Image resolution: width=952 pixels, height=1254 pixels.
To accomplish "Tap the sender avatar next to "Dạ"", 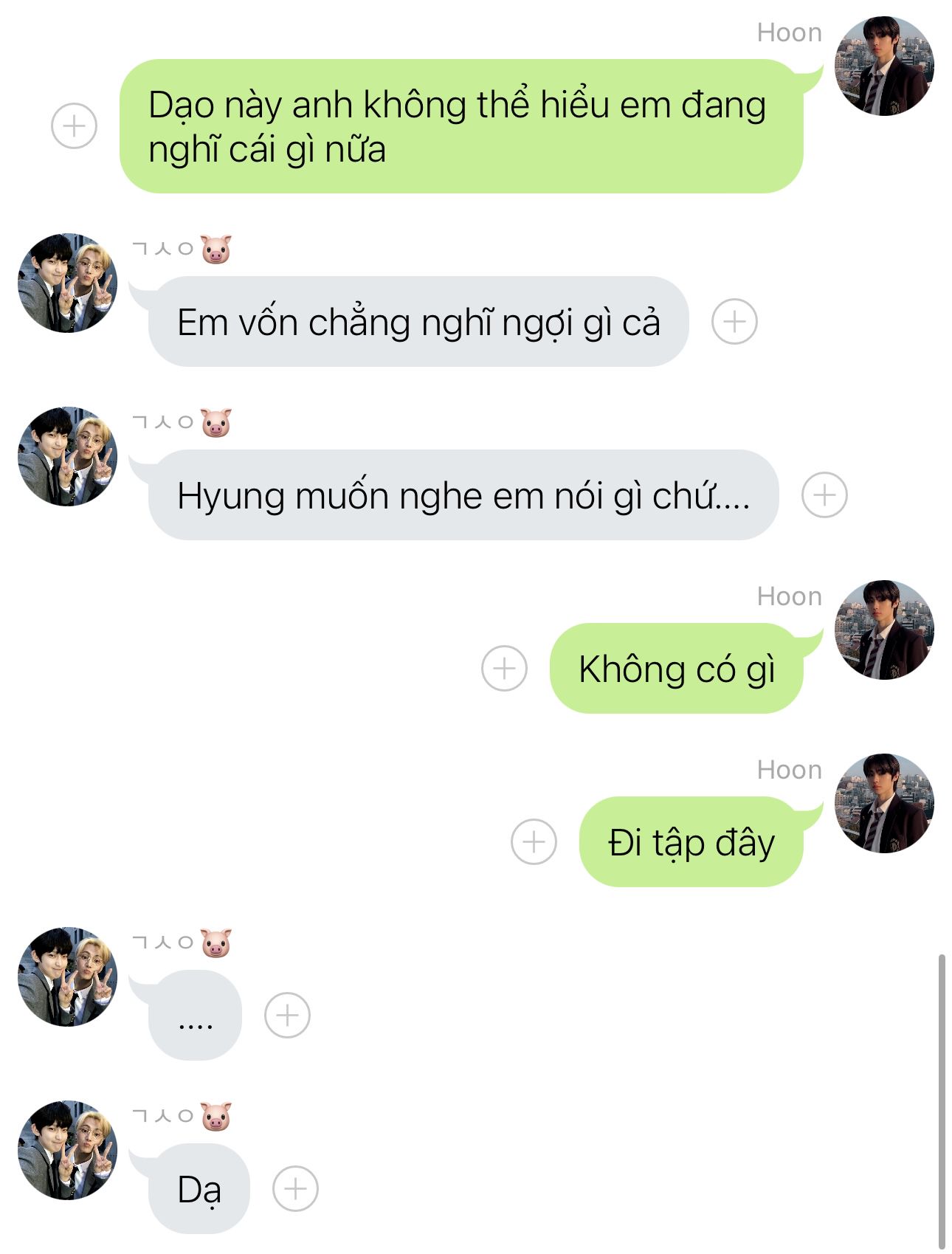I will pyautogui.click(x=68, y=1150).
